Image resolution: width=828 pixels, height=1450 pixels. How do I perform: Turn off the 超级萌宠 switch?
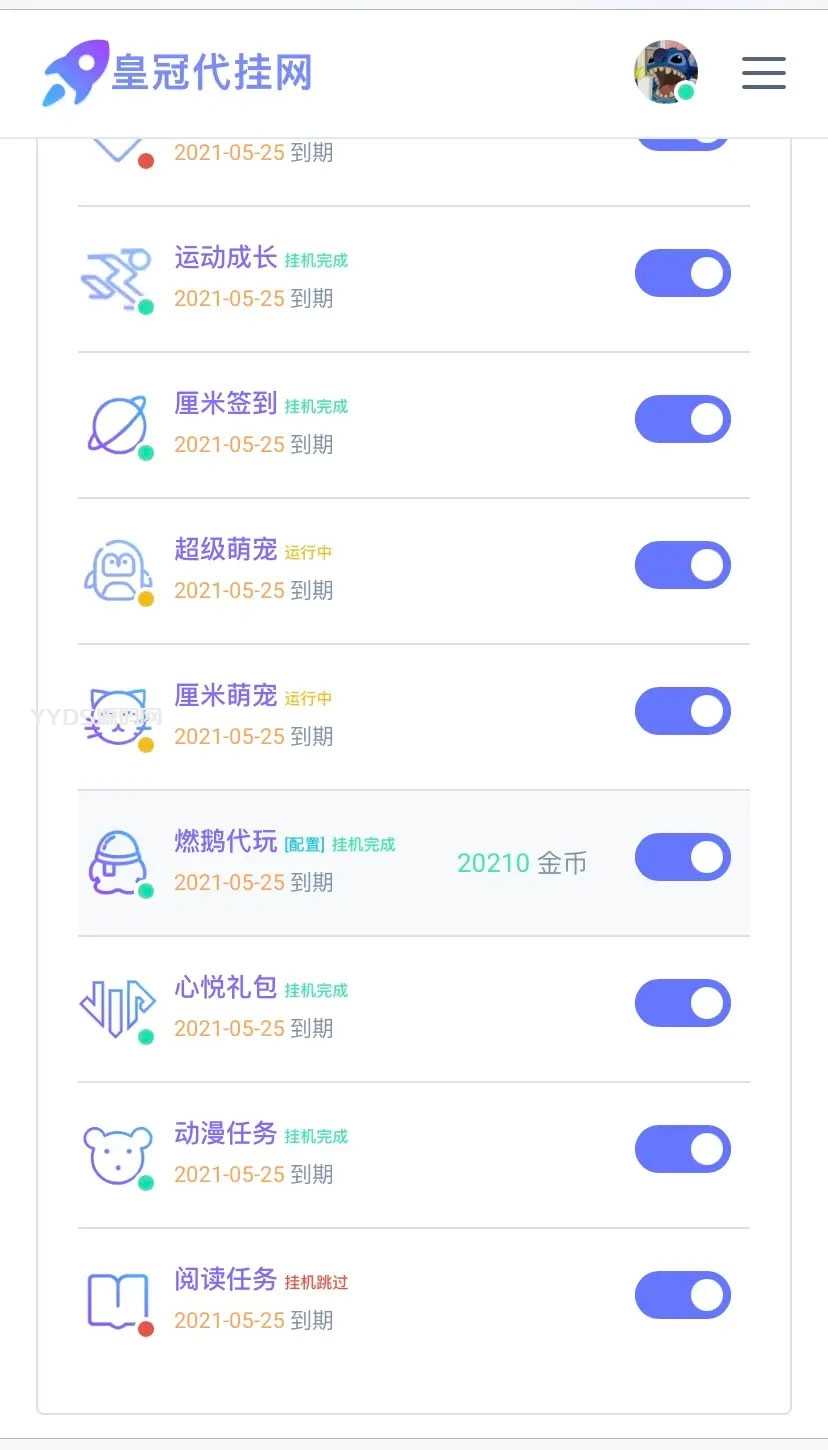(683, 565)
